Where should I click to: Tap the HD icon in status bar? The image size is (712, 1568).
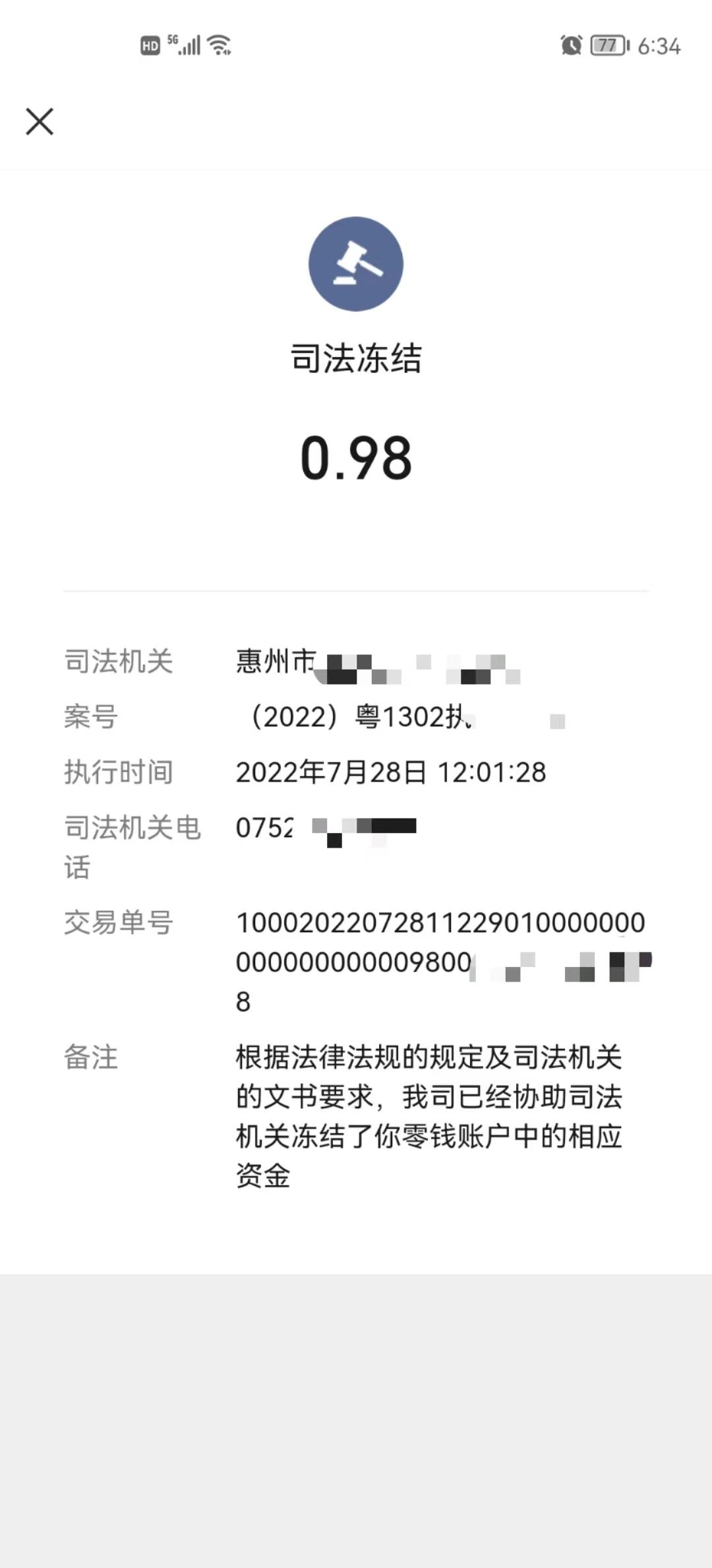(x=150, y=45)
